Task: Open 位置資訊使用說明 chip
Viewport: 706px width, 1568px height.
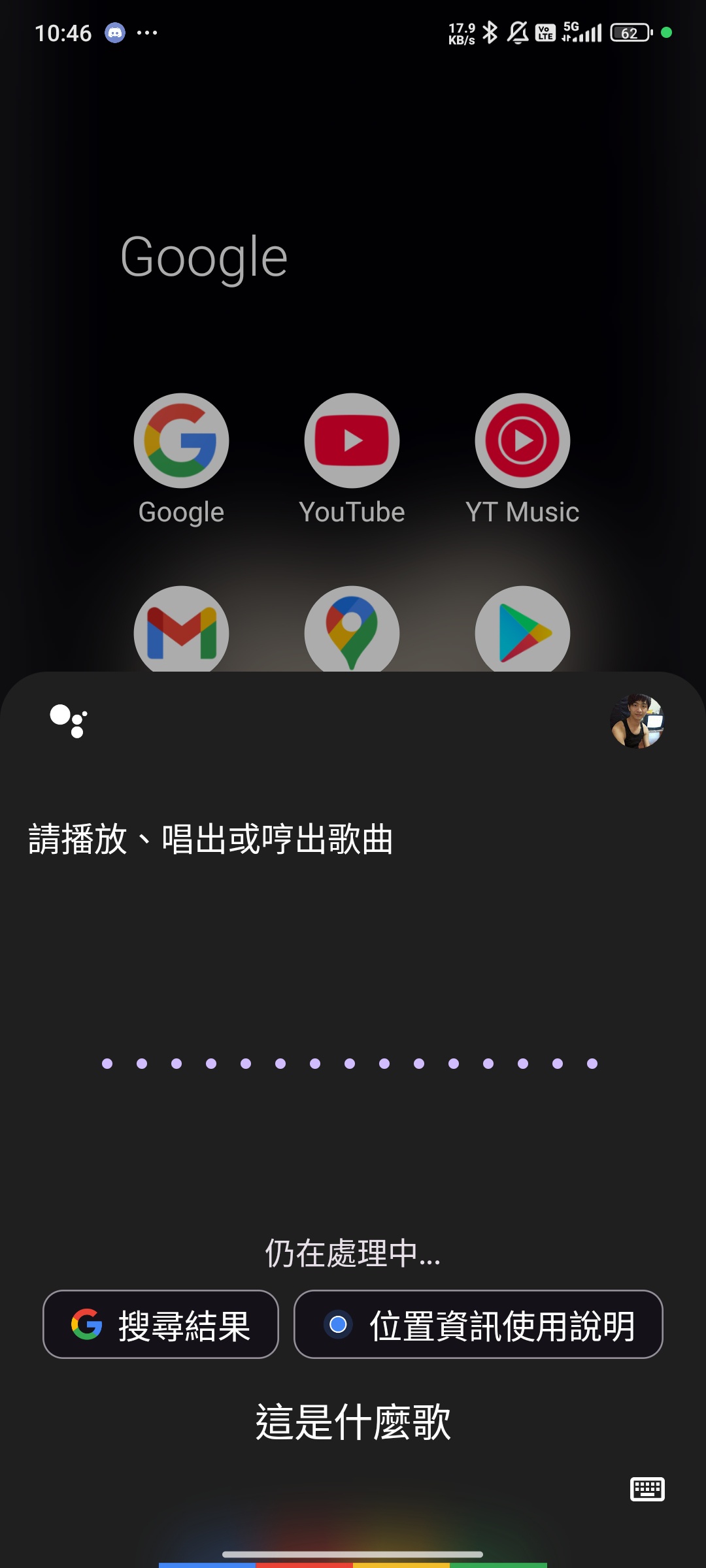Action: (479, 1324)
